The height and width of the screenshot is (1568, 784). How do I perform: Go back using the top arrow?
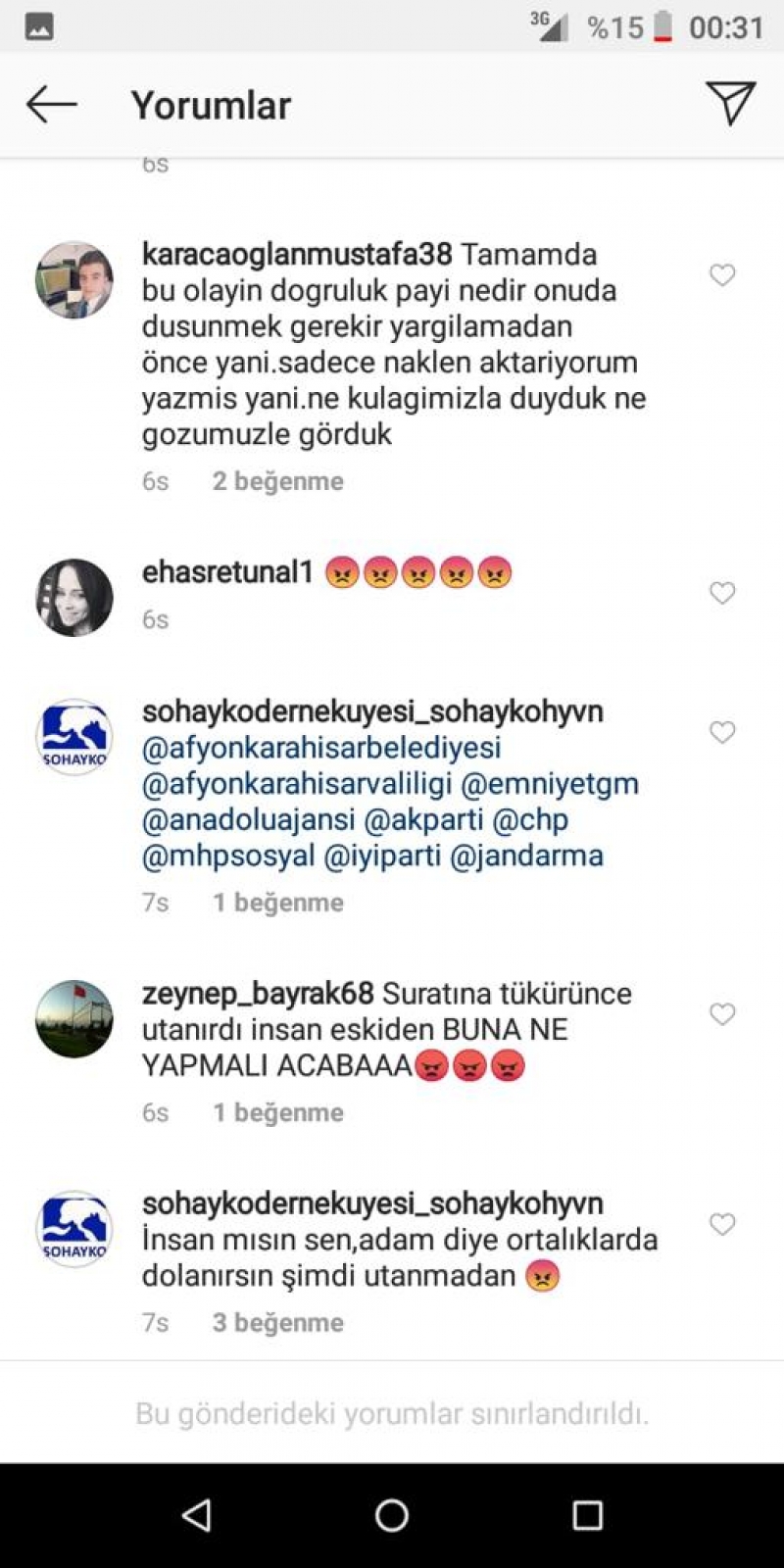[51, 105]
